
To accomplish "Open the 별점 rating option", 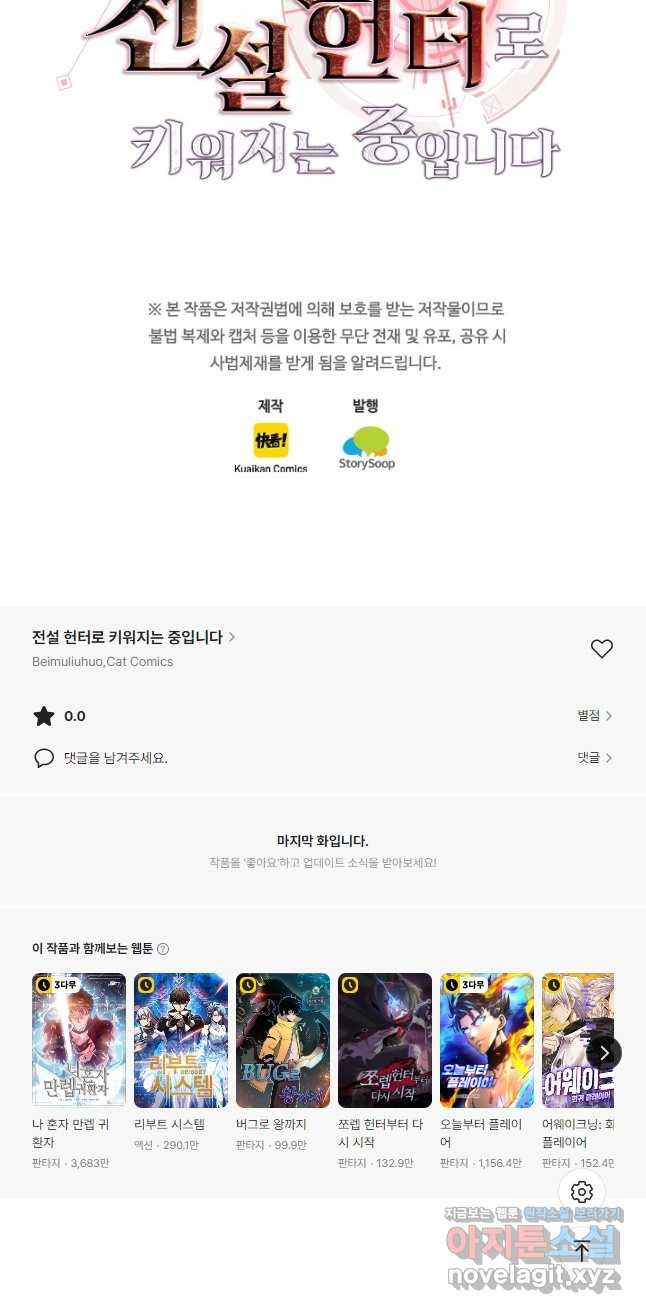I will [x=594, y=716].
